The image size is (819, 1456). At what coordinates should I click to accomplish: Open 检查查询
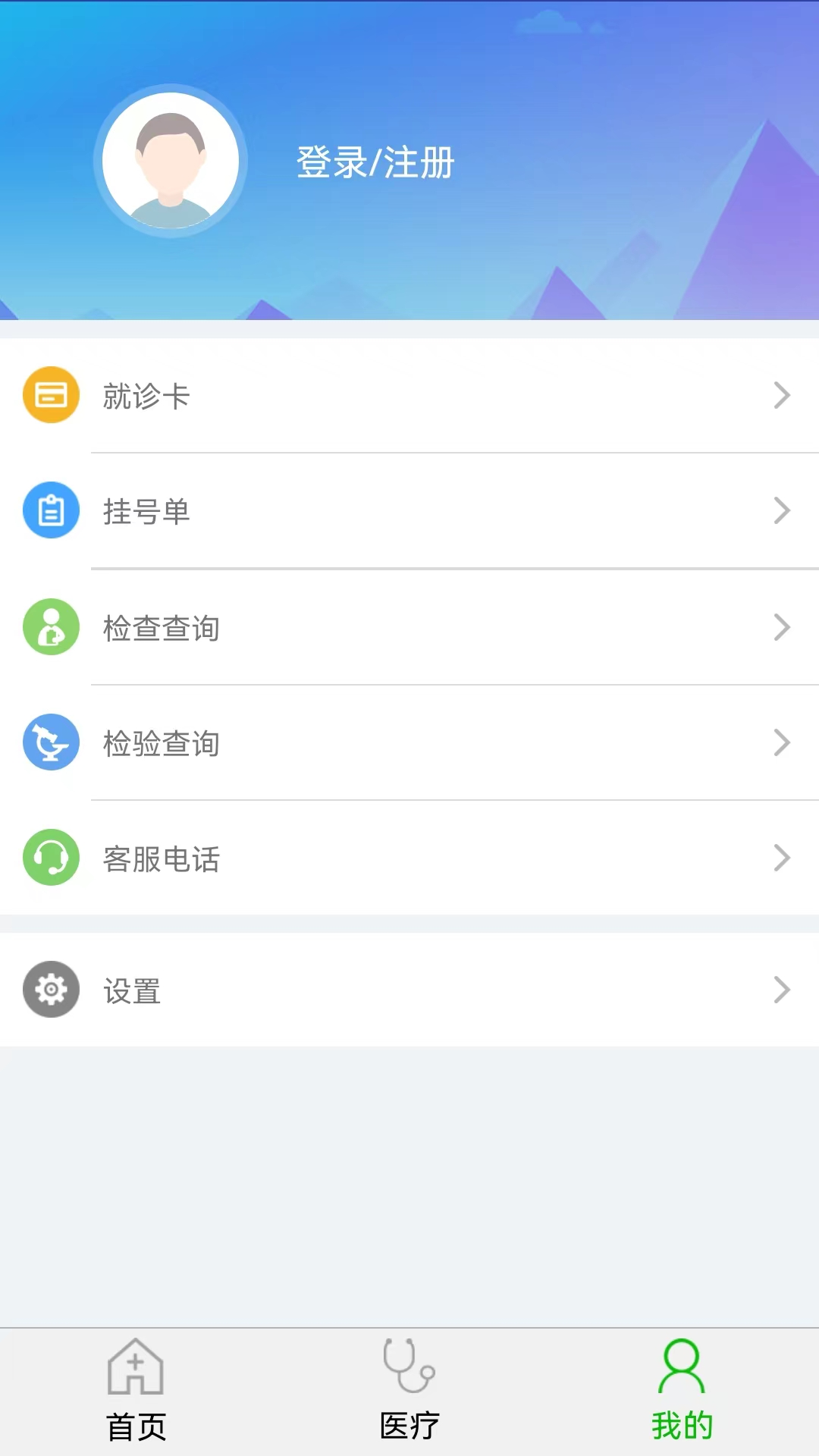(x=409, y=627)
